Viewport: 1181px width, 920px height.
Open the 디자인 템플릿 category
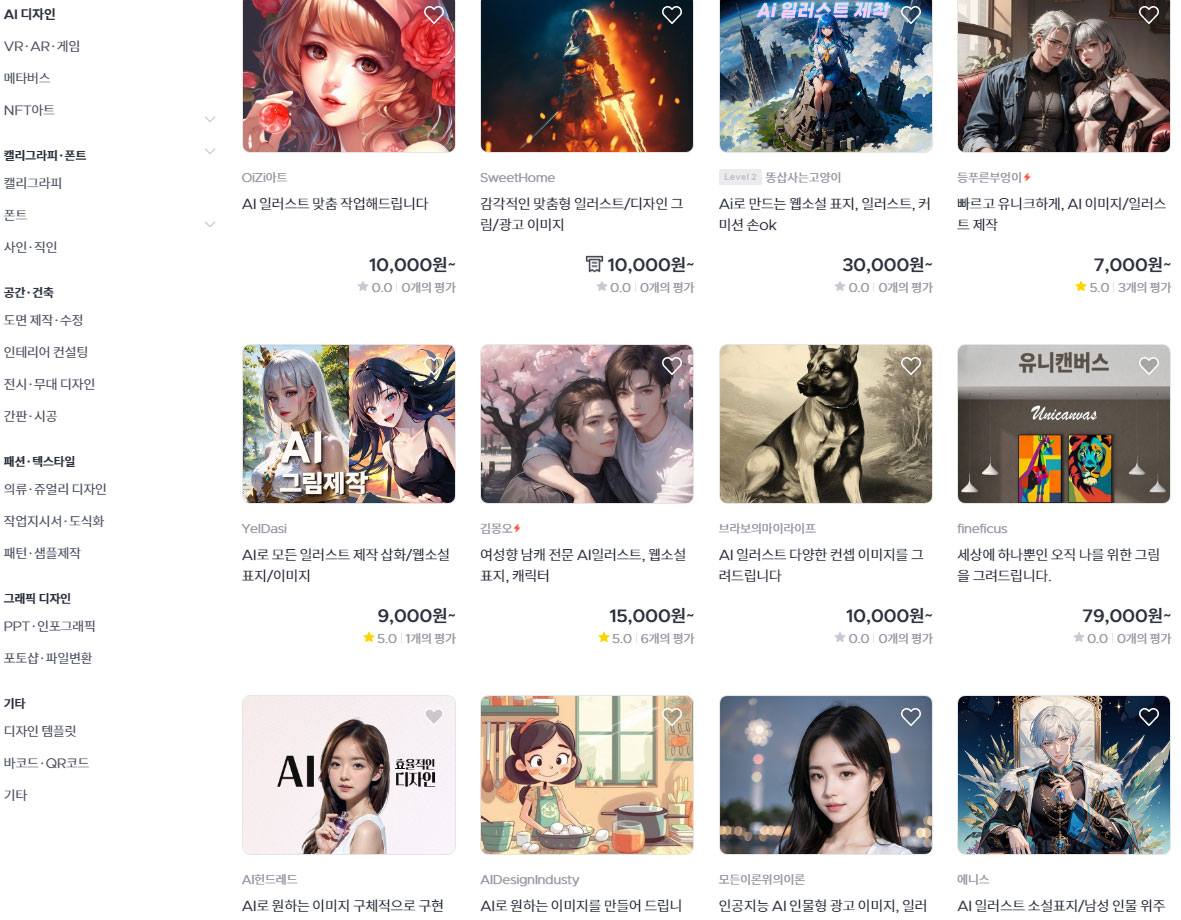tap(40, 731)
